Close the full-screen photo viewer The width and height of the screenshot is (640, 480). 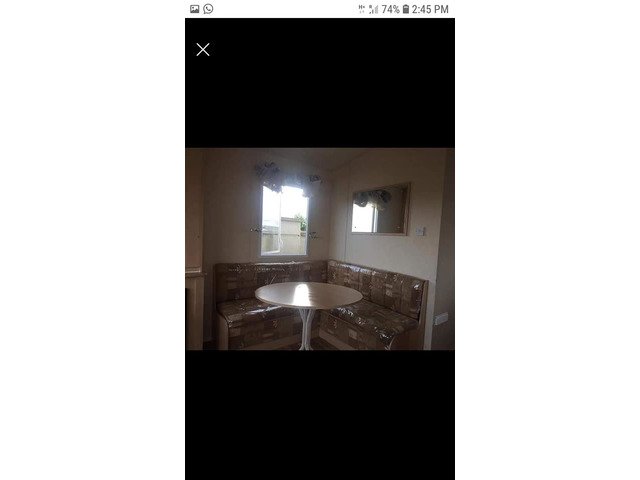[203, 50]
